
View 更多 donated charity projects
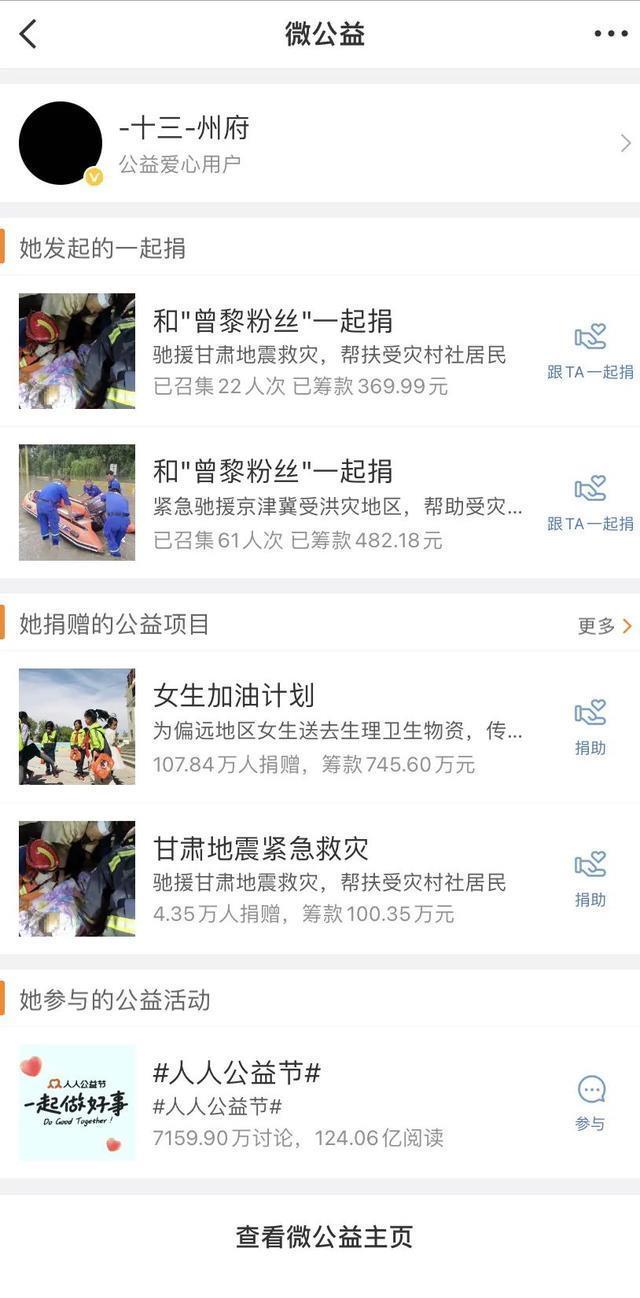[605, 626]
